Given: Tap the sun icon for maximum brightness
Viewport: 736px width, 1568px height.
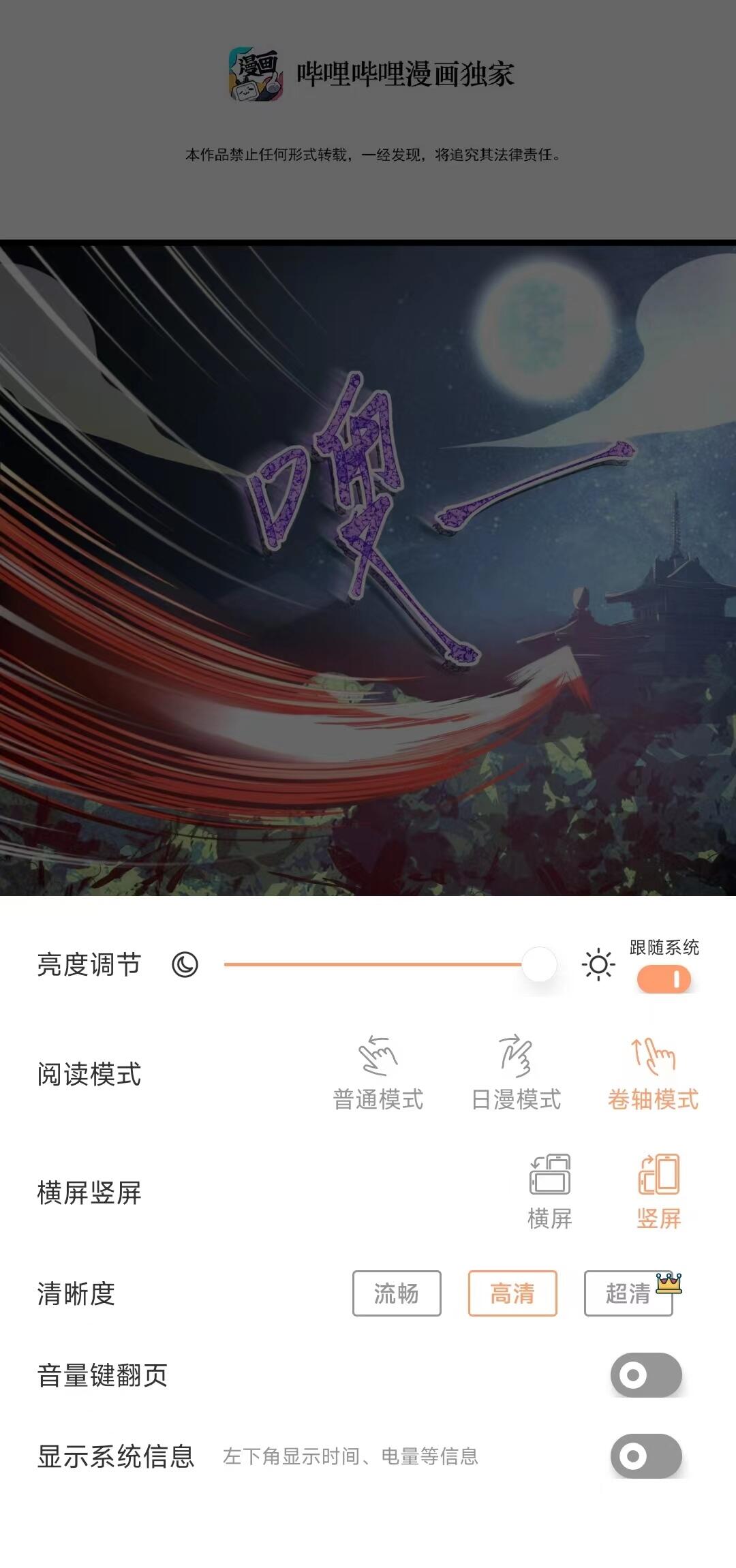Looking at the screenshot, I should tap(598, 964).
